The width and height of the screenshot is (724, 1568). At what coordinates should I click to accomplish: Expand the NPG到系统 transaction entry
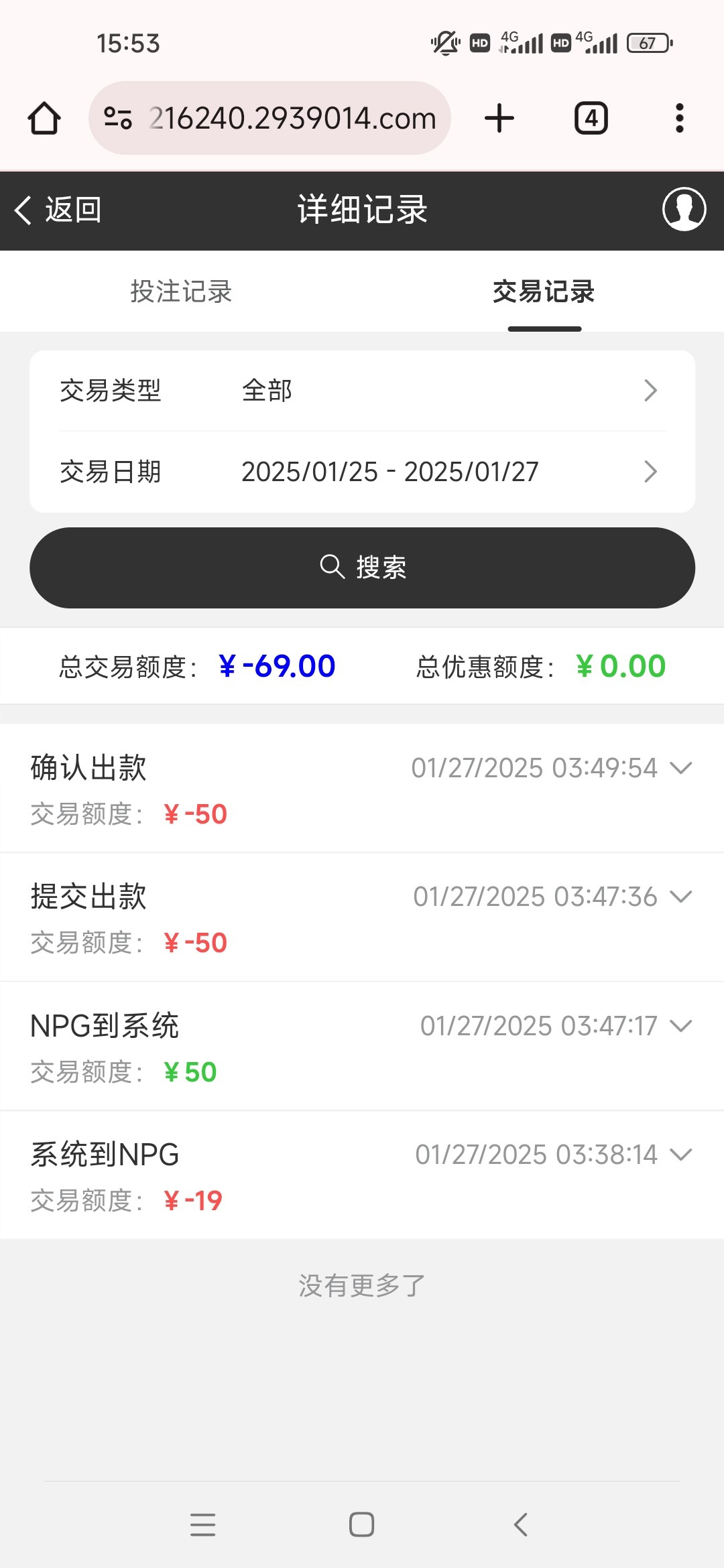[362, 1047]
